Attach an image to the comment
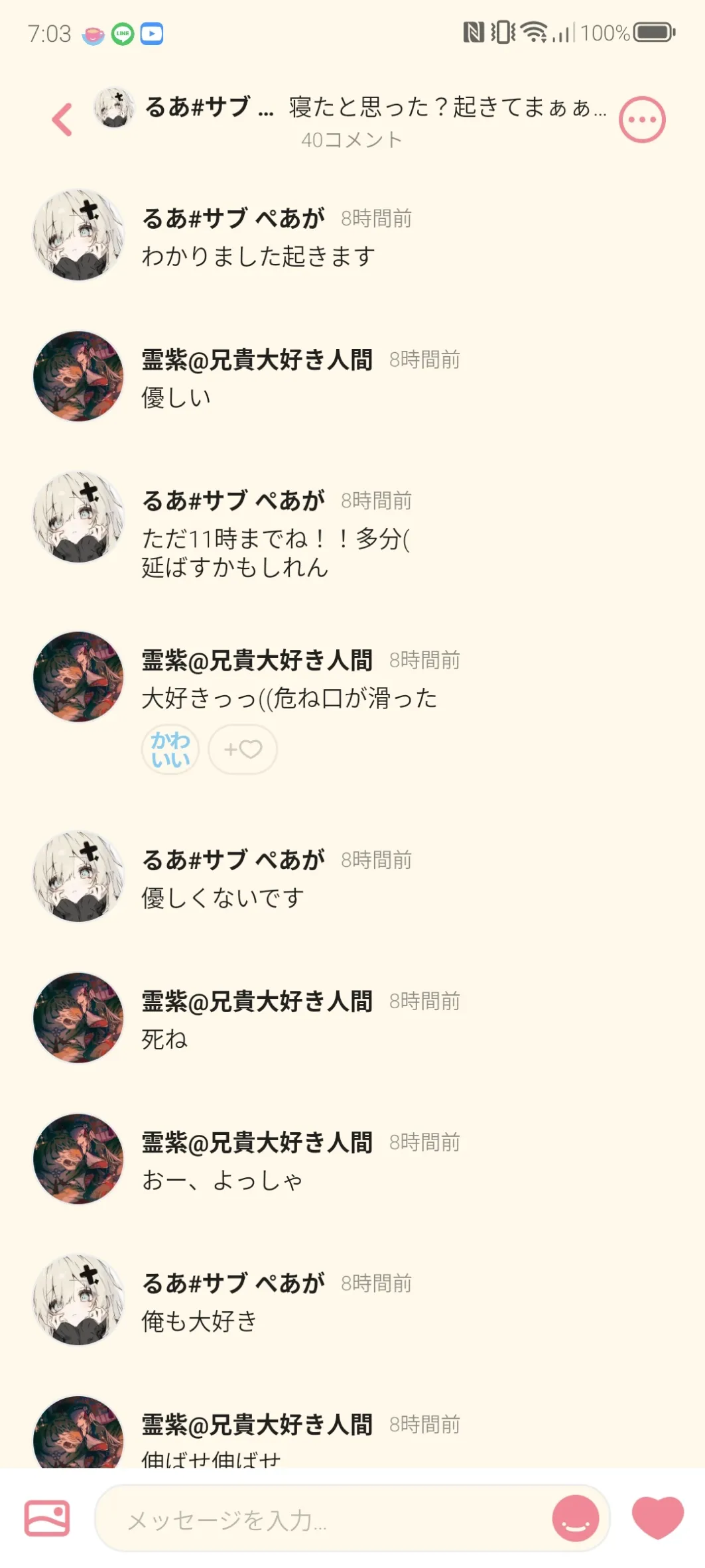The height and width of the screenshot is (1568, 705). tap(47, 1518)
